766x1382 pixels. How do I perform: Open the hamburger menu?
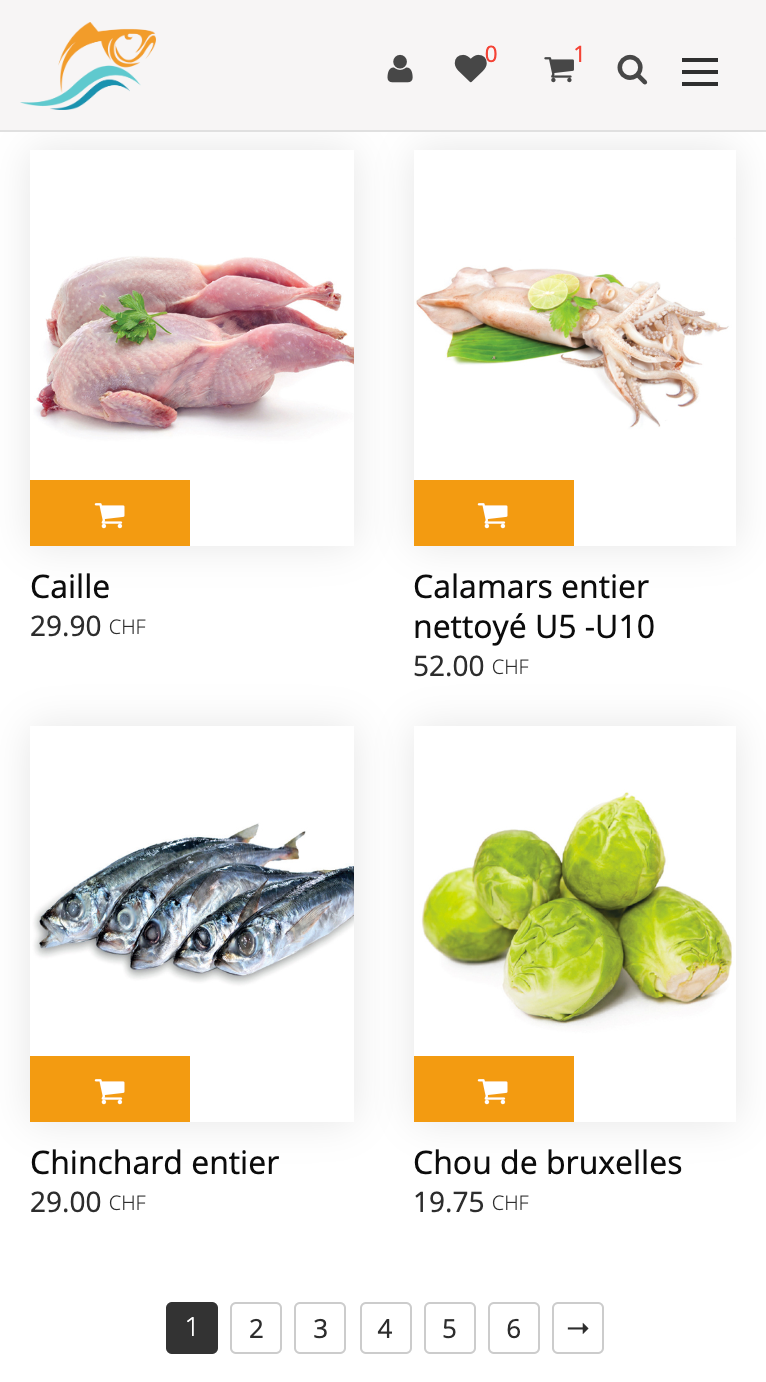coord(700,72)
